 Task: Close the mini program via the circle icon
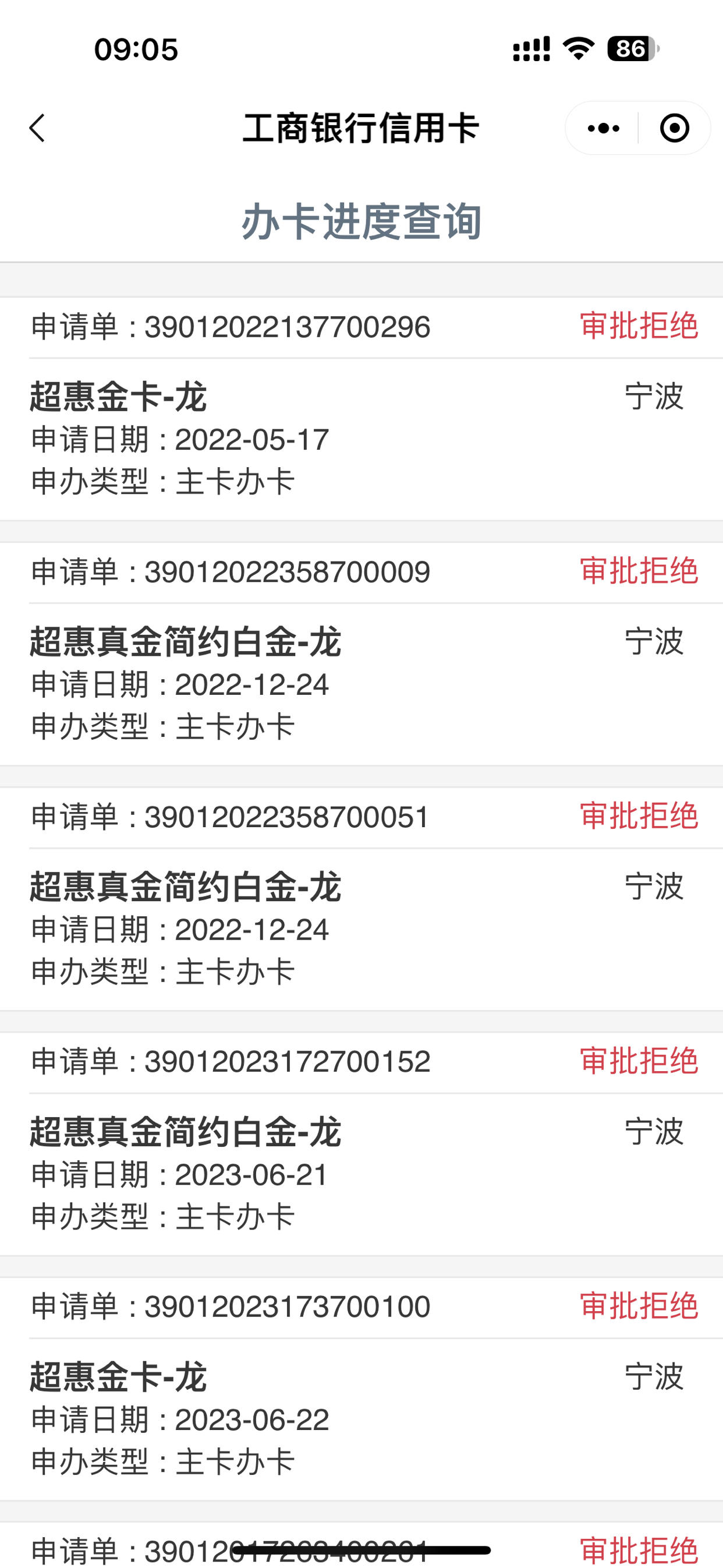(x=674, y=128)
